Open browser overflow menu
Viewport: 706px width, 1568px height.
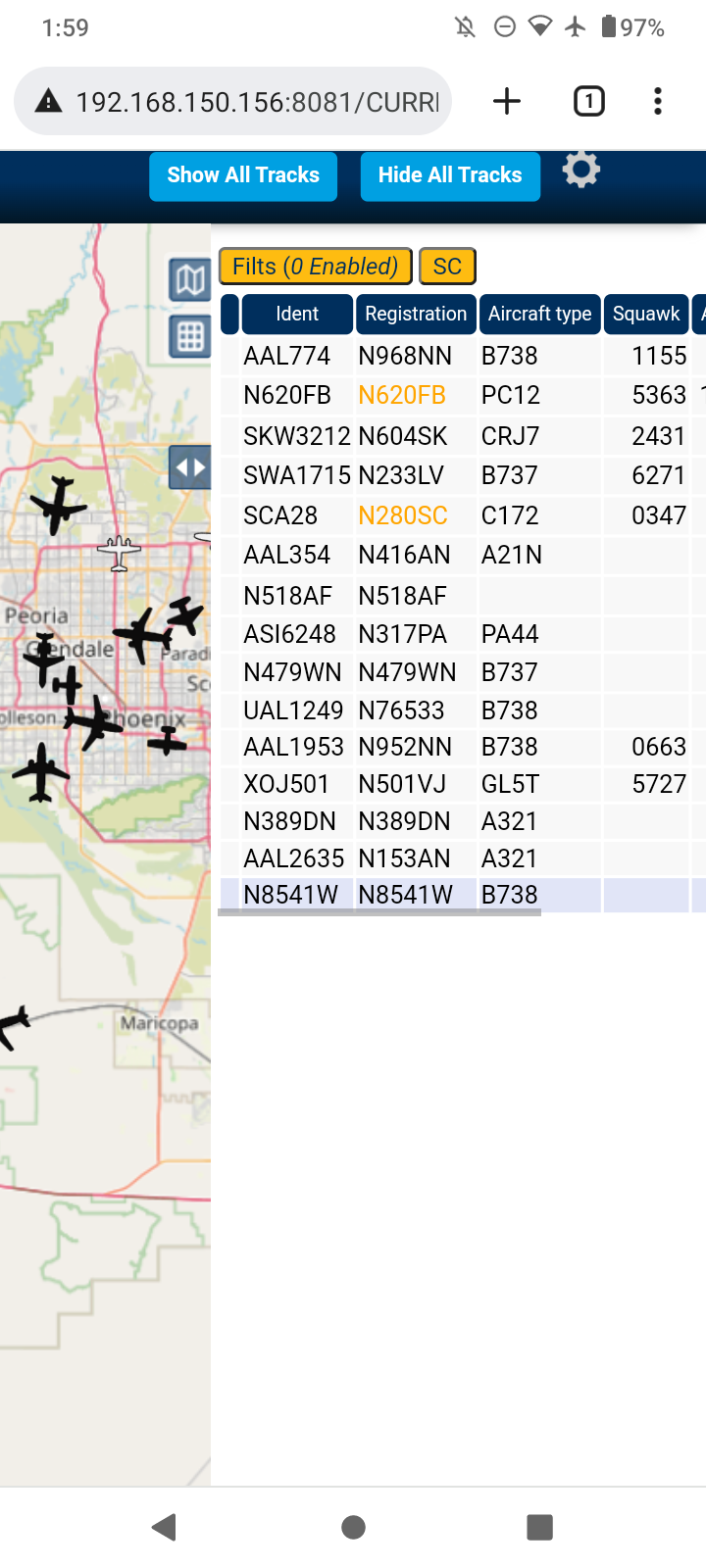coord(658,101)
